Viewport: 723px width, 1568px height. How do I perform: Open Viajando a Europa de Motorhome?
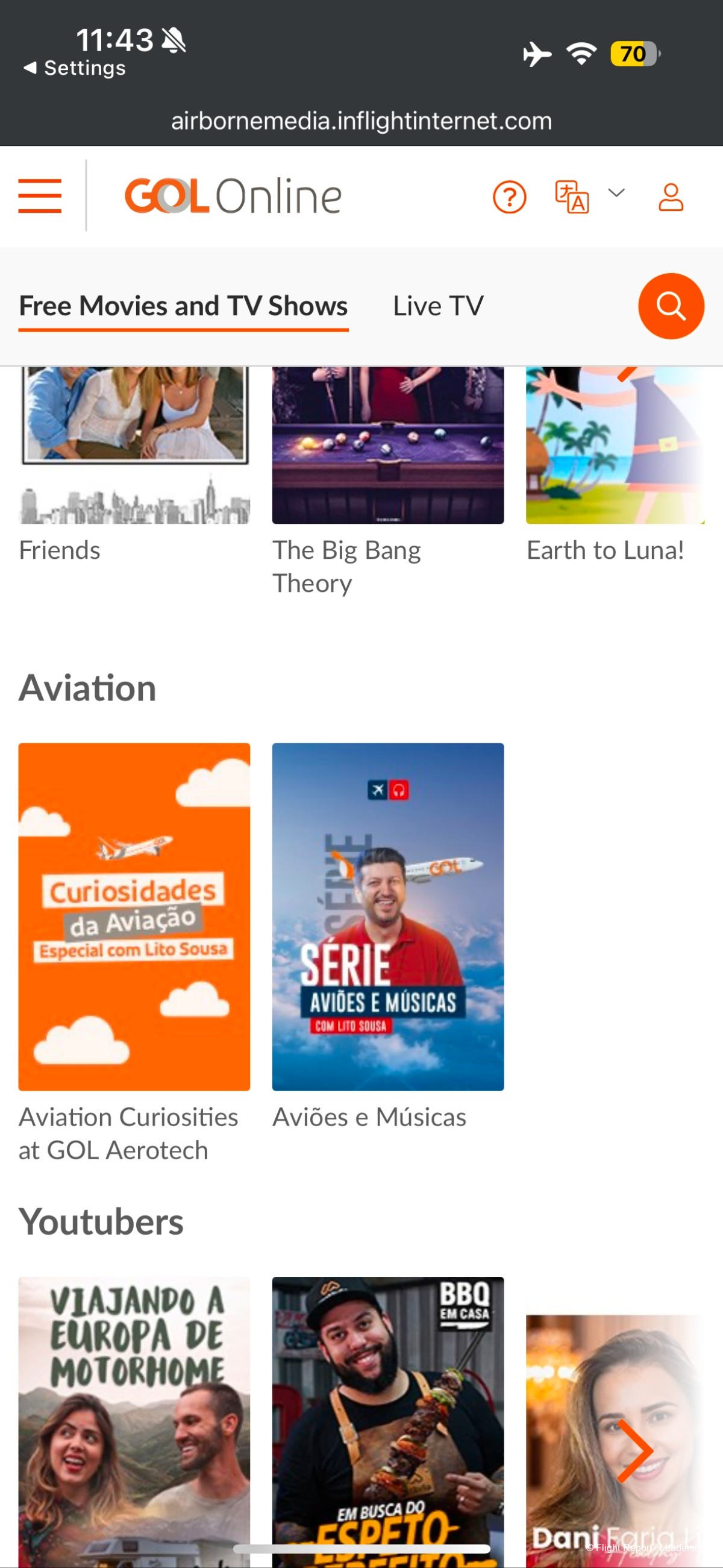(134, 1418)
